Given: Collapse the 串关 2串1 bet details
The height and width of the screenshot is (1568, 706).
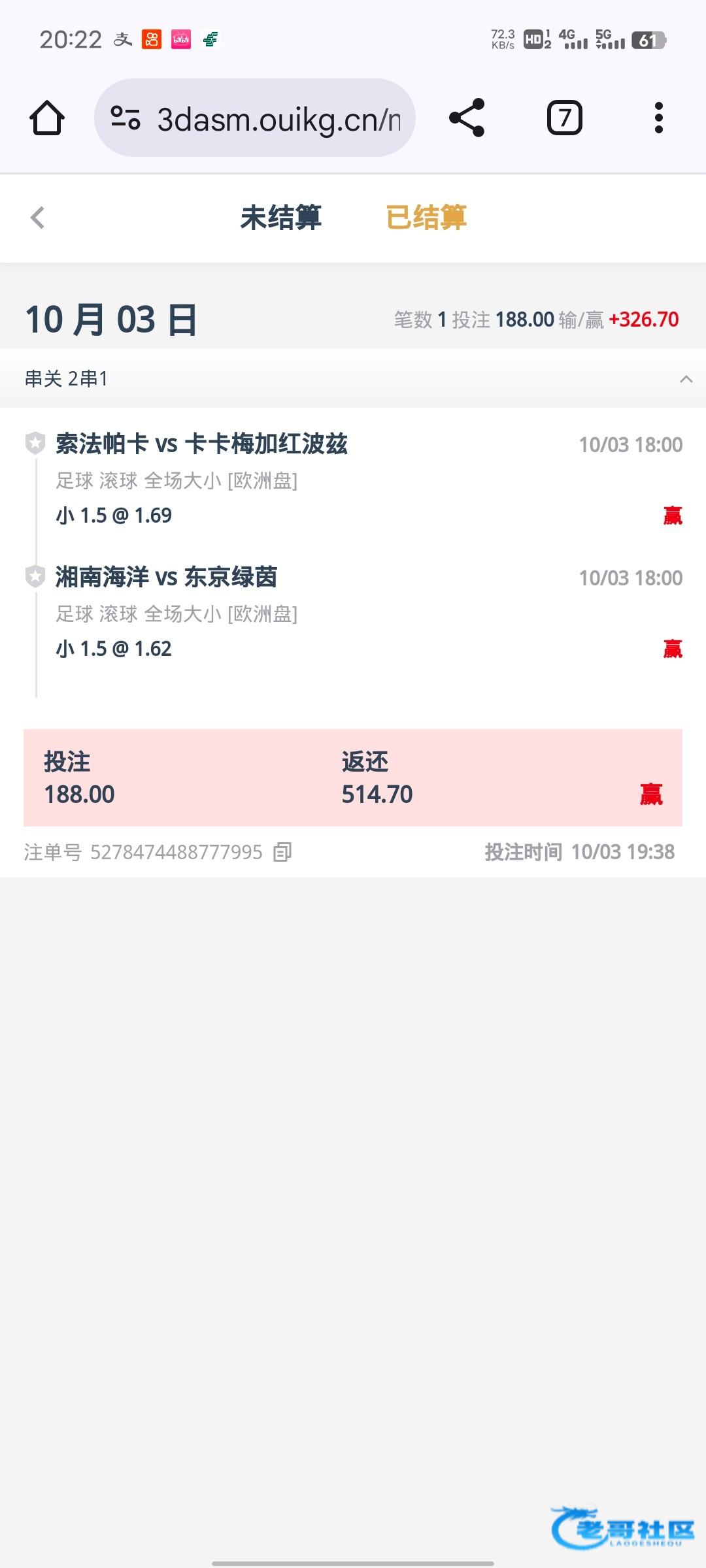Looking at the screenshot, I should pos(686,379).
